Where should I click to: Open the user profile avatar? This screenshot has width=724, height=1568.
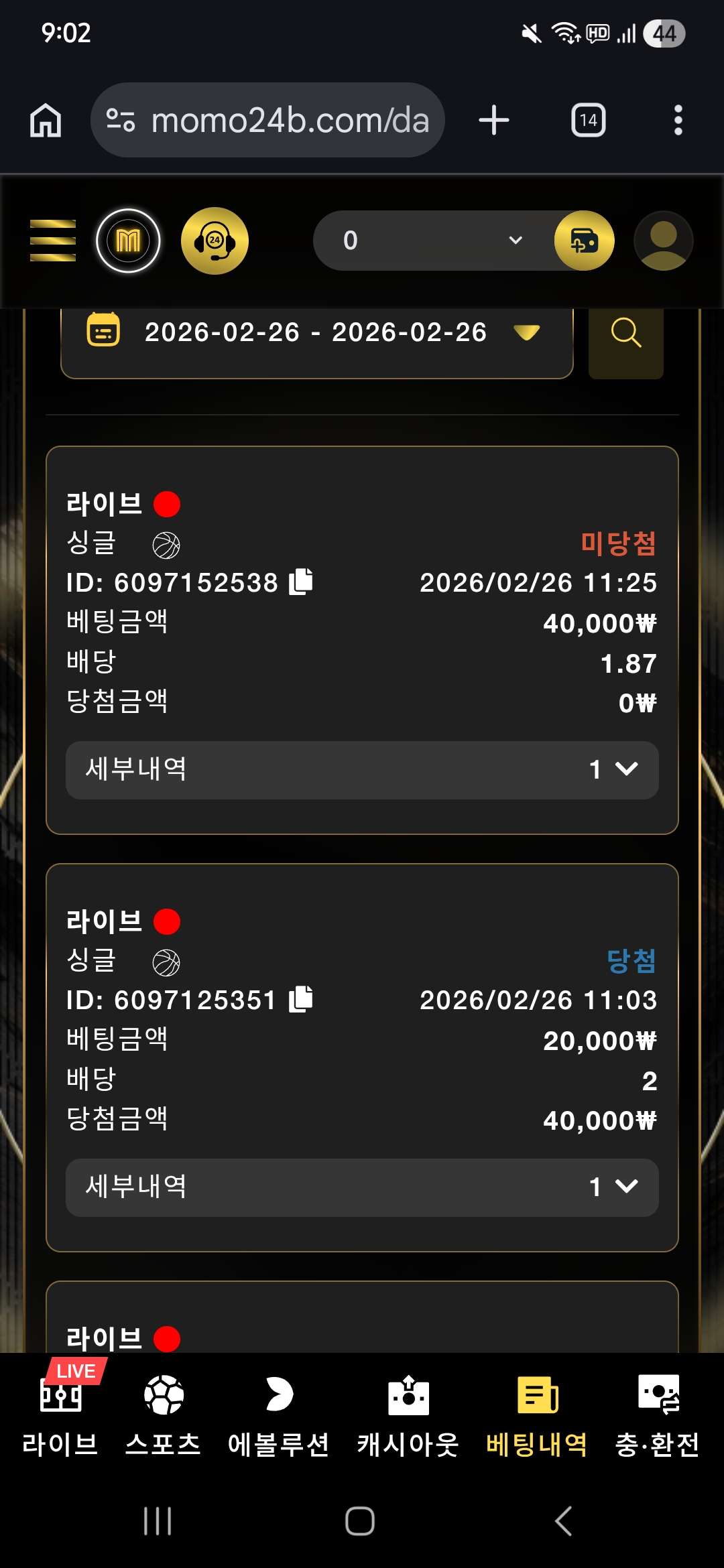[x=663, y=241]
